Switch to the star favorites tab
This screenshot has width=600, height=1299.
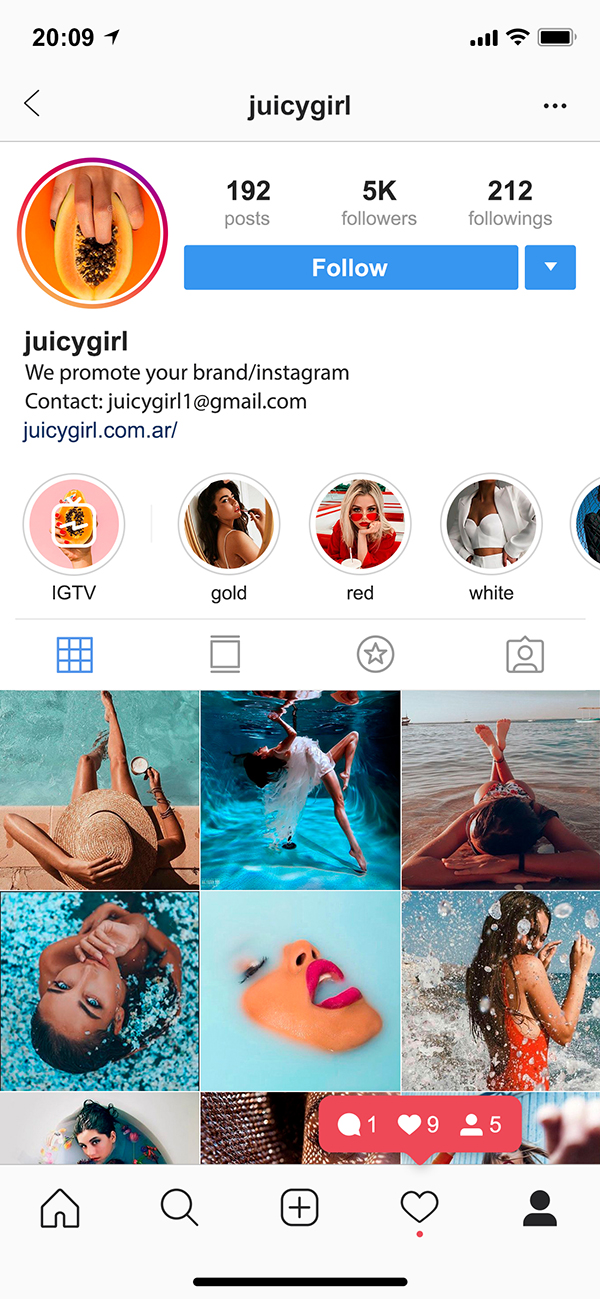point(375,655)
